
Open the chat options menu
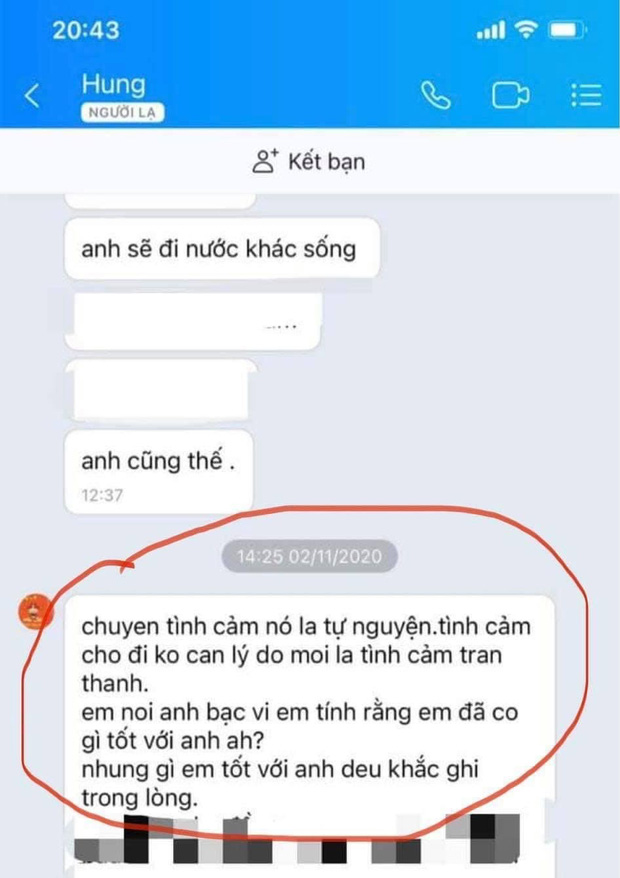(x=585, y=95)
